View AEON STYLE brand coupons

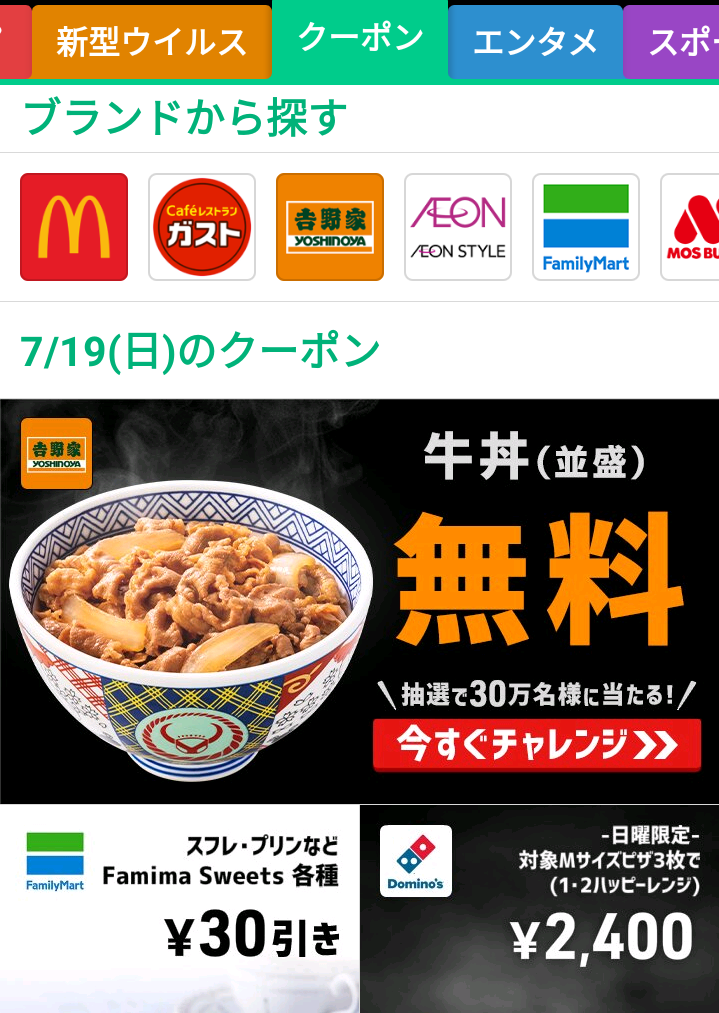tap(458, 227)
